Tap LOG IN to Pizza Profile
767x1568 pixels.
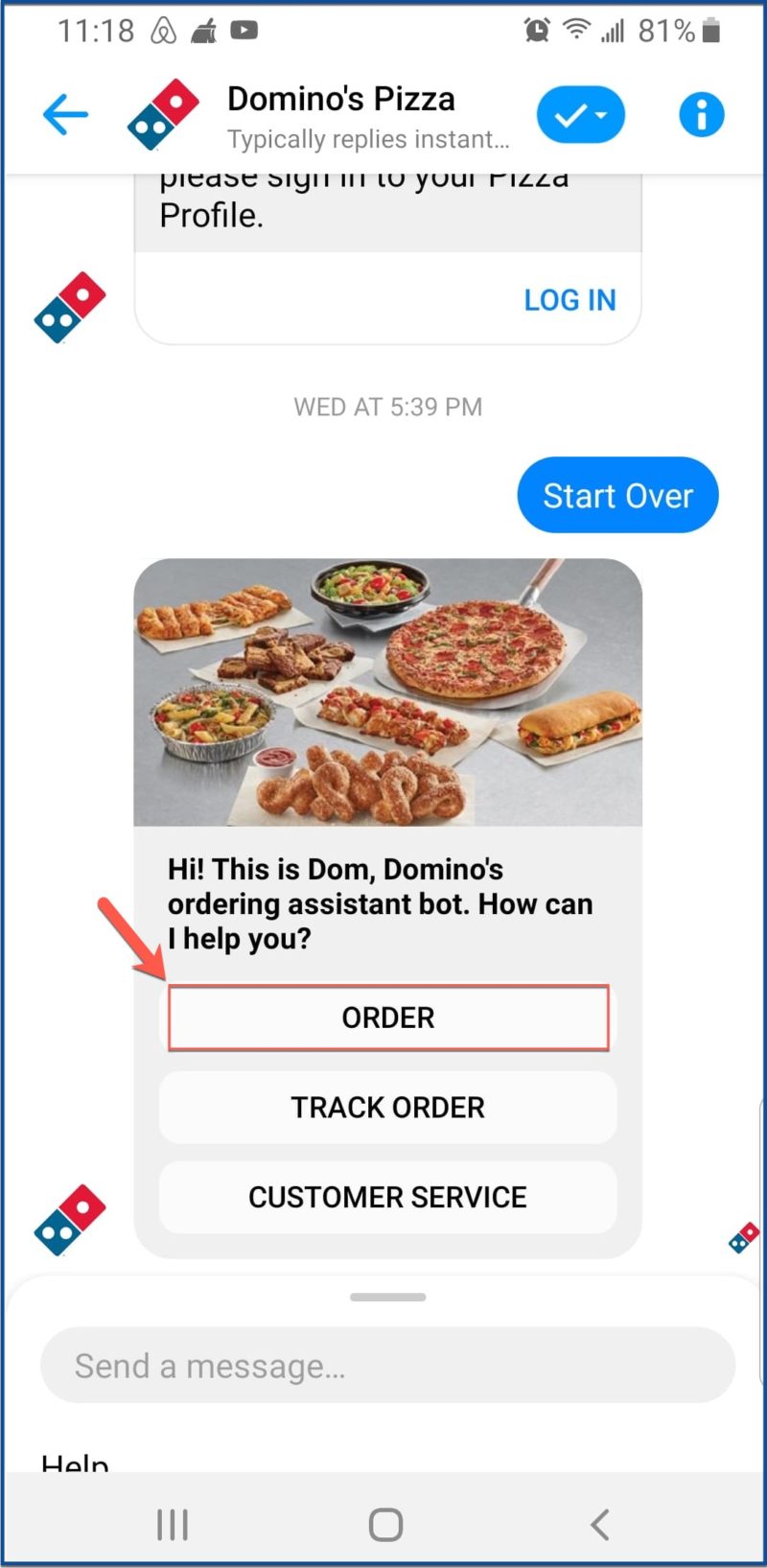pyautogui.click(x=569, y=300)
